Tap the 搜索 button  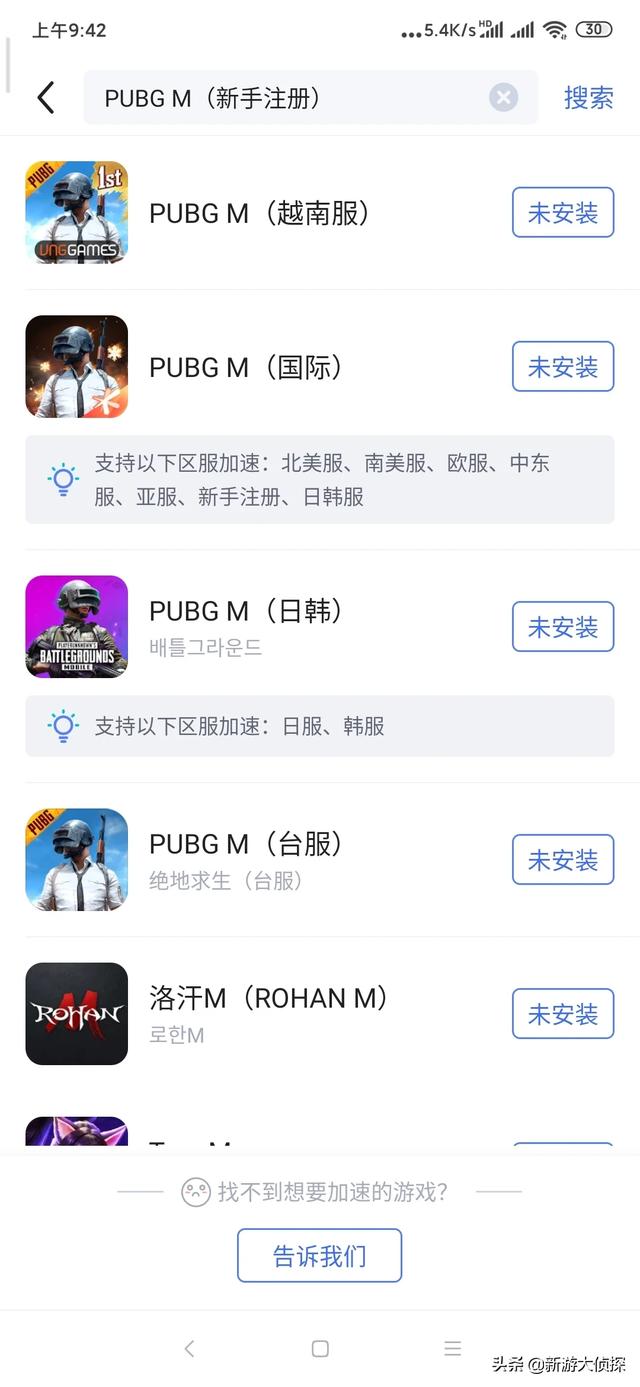click(x=588, y=98)
